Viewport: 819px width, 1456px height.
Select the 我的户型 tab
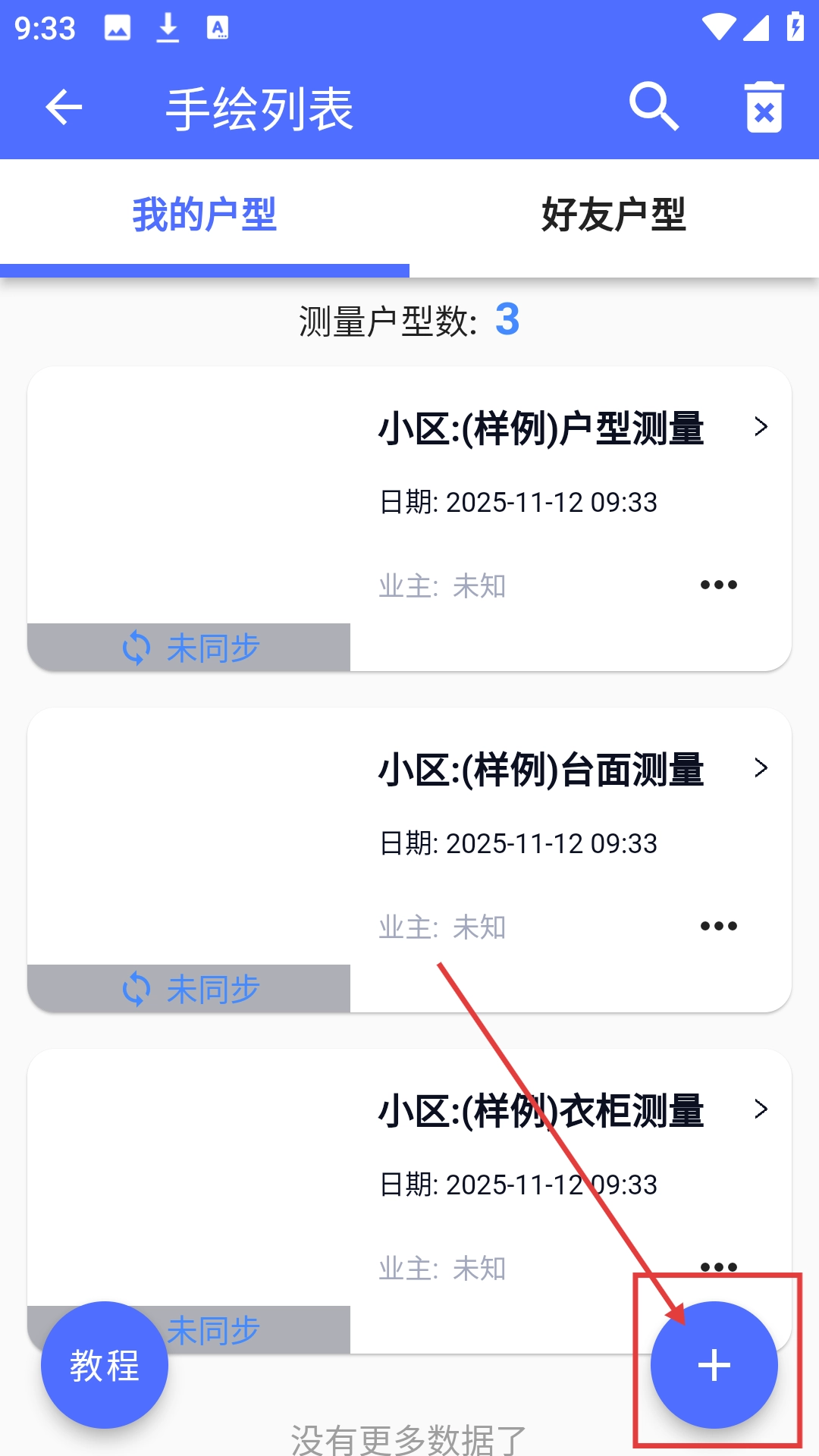point(205,215)
